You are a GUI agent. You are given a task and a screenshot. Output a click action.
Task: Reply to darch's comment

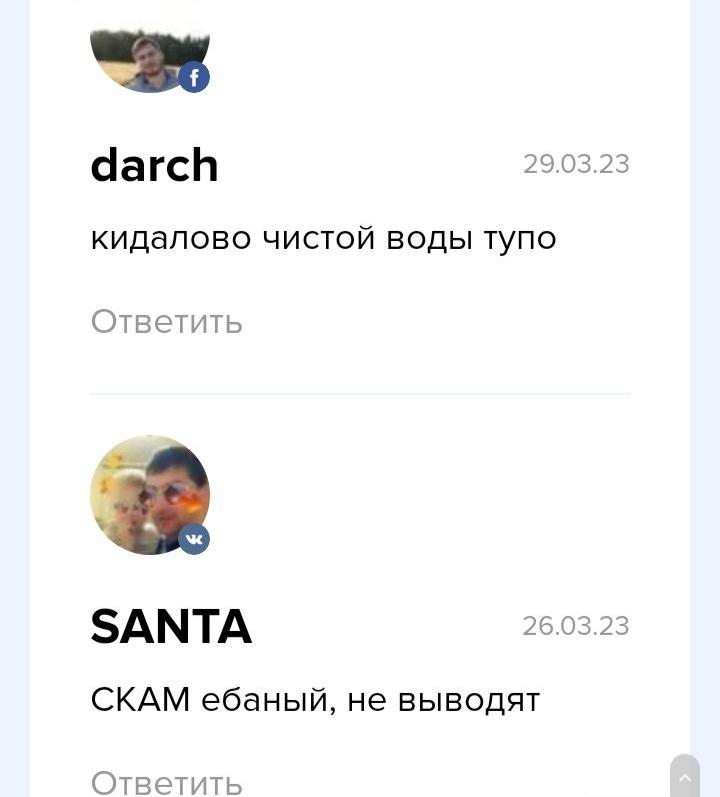coord(166,322)
